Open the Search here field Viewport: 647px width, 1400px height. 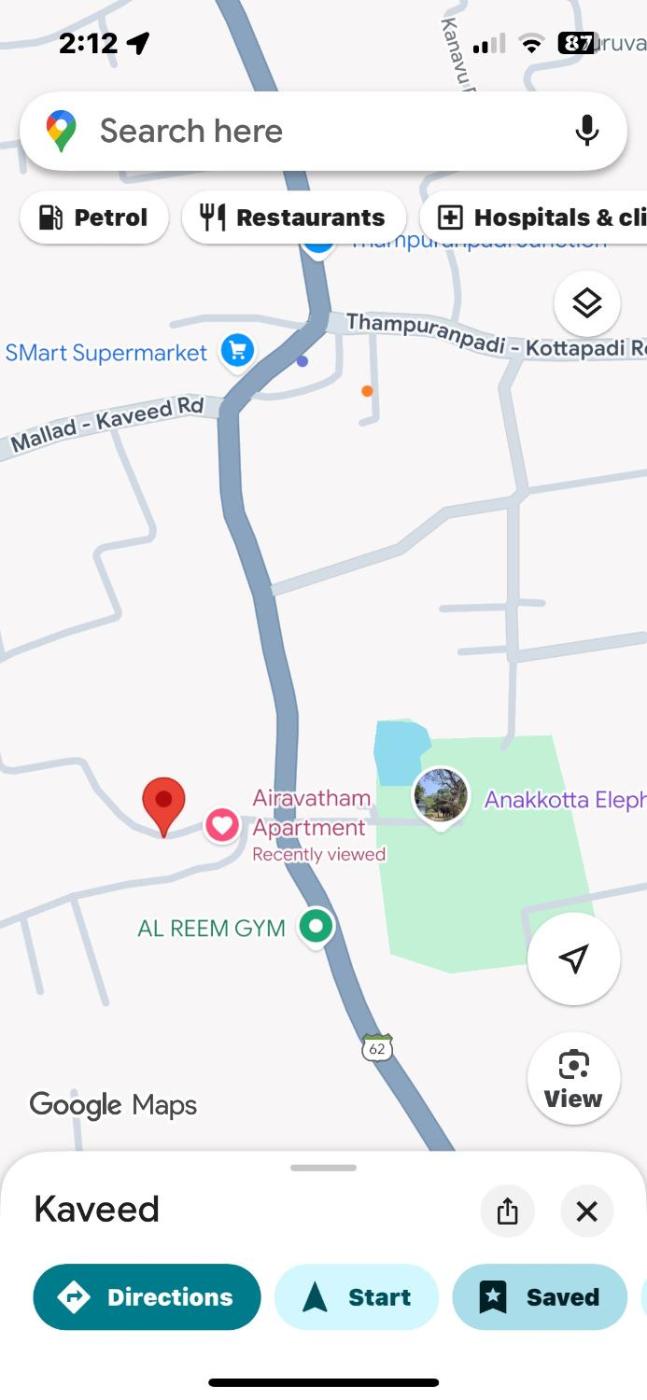(300, 131)
